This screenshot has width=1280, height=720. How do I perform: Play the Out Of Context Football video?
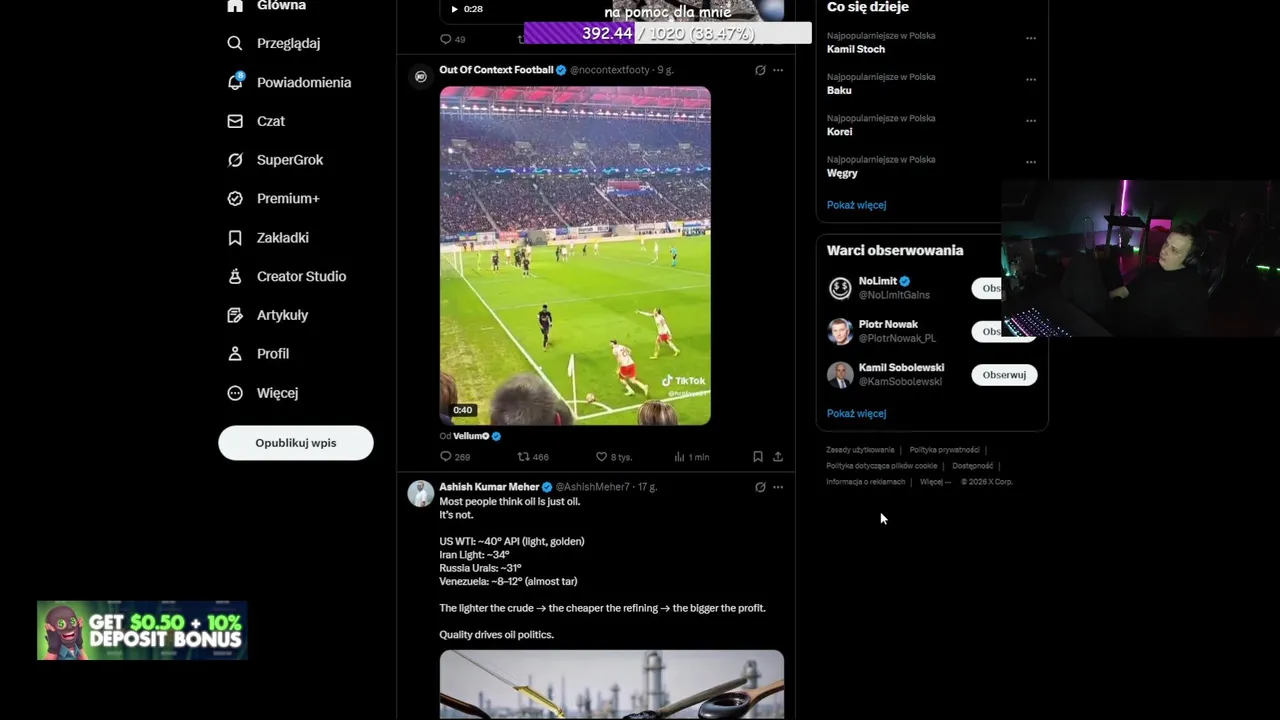(x=575, y=256)
